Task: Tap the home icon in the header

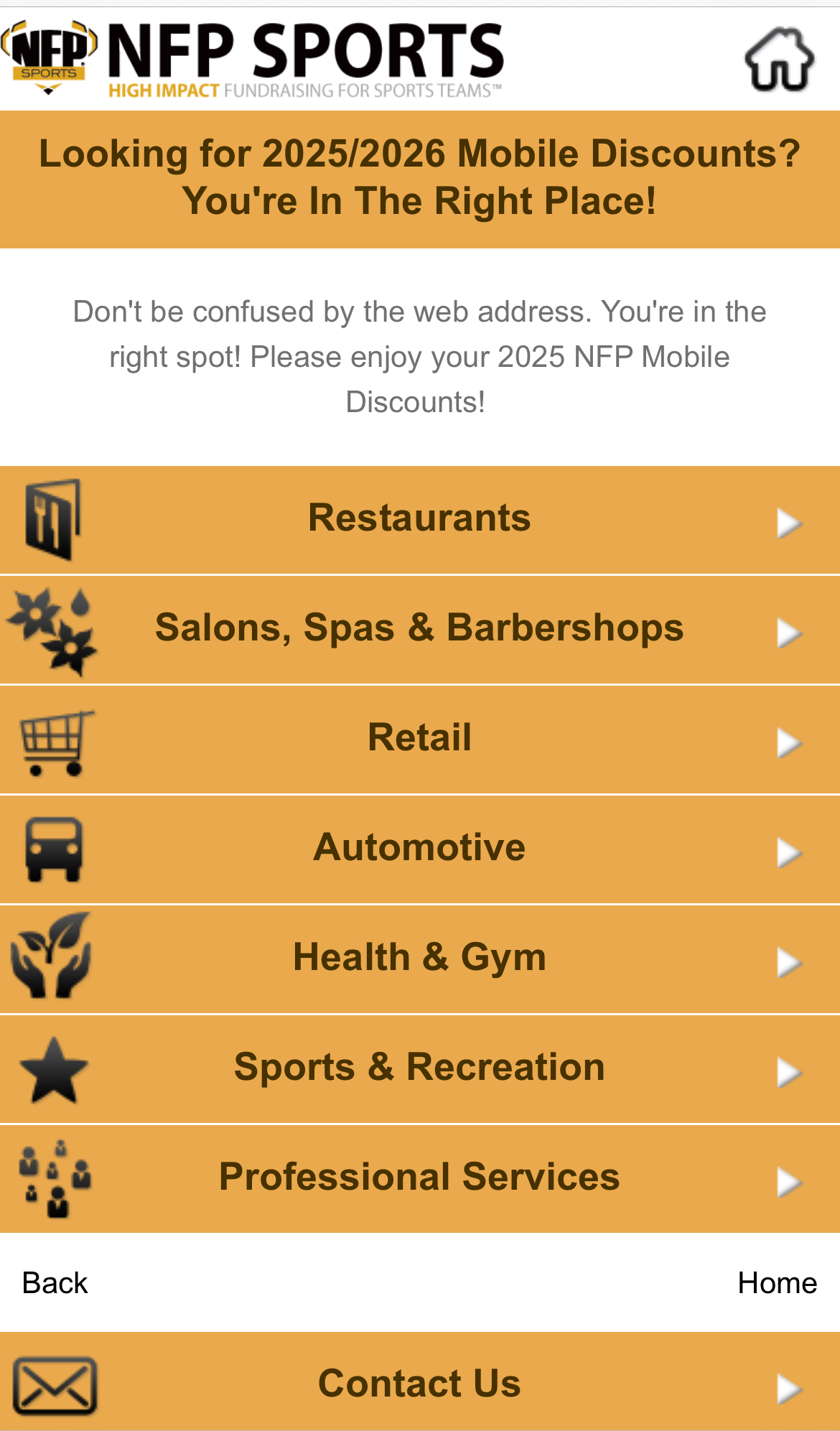Action: tap(779, 59)
